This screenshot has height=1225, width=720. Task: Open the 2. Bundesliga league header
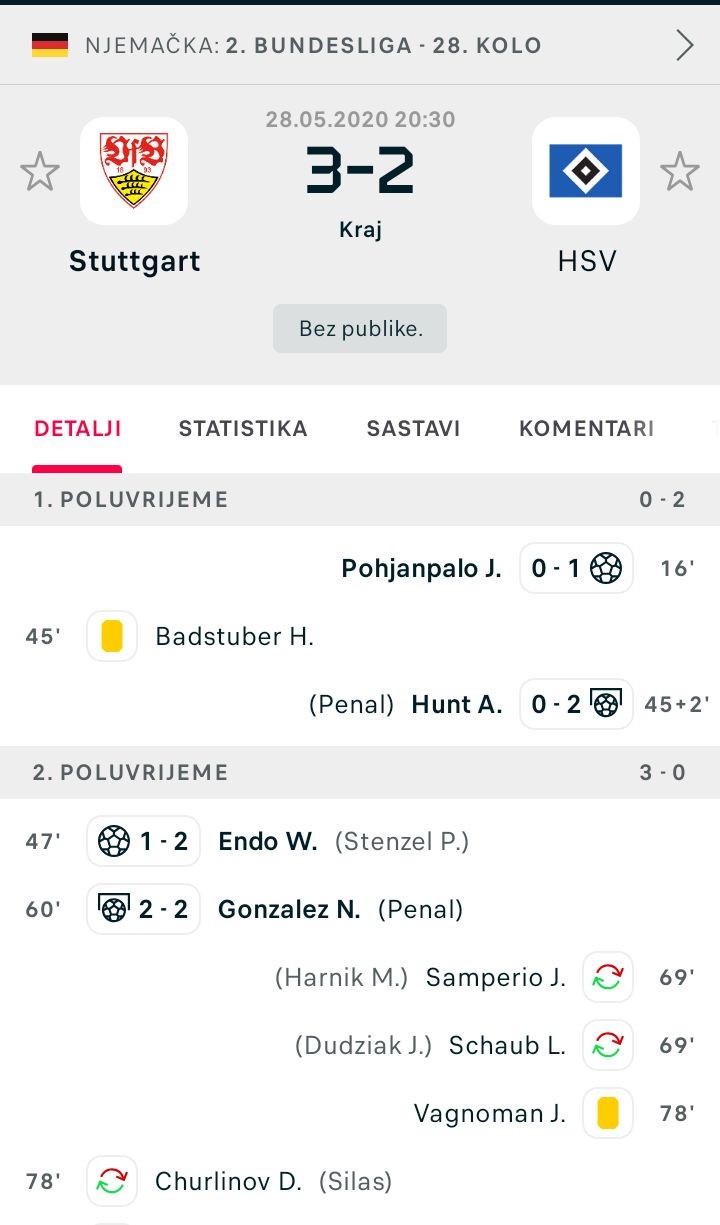coord(360,45)
